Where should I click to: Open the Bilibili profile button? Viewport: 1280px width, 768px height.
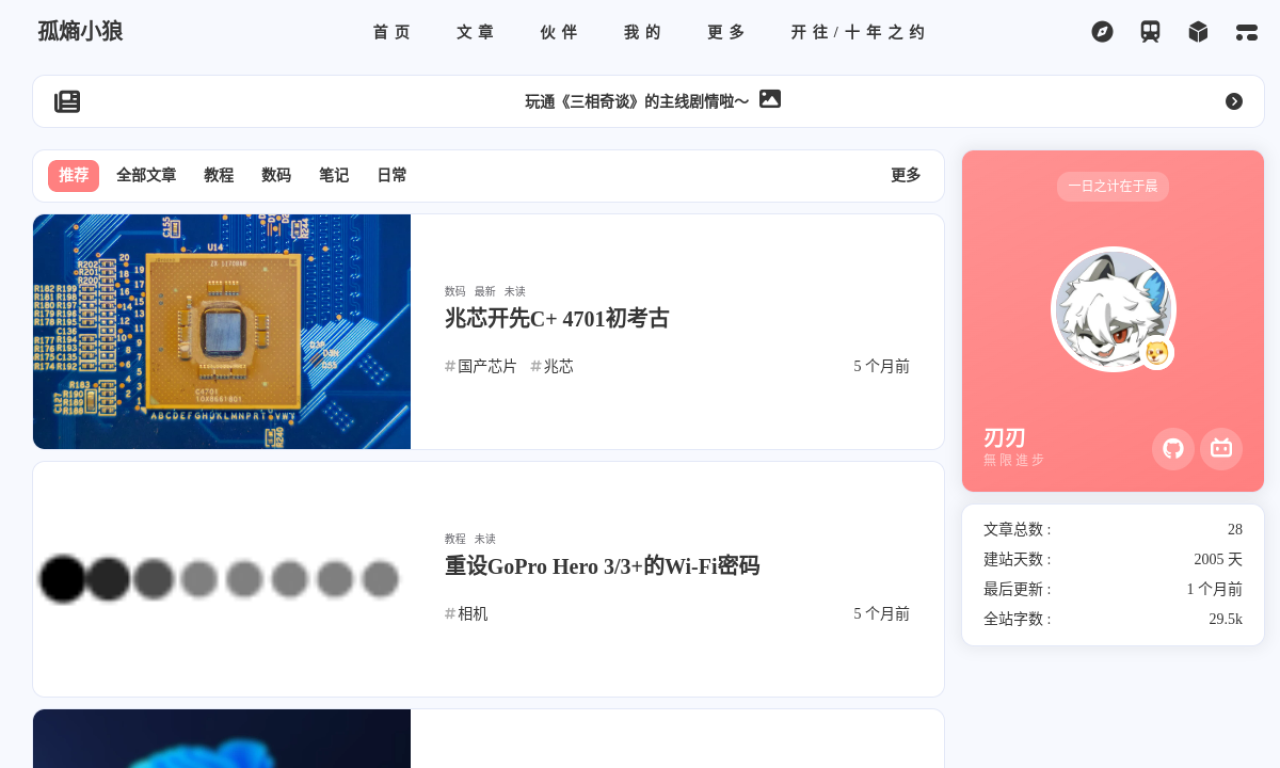[x=1221, y=449]
